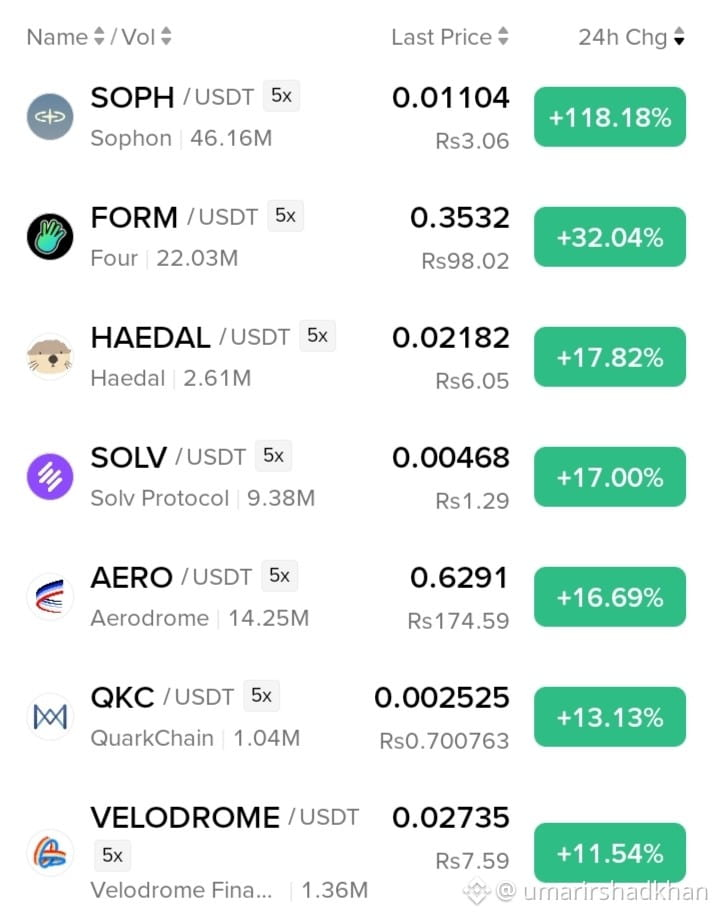Sort by 24h Chg column

[631, 37]
